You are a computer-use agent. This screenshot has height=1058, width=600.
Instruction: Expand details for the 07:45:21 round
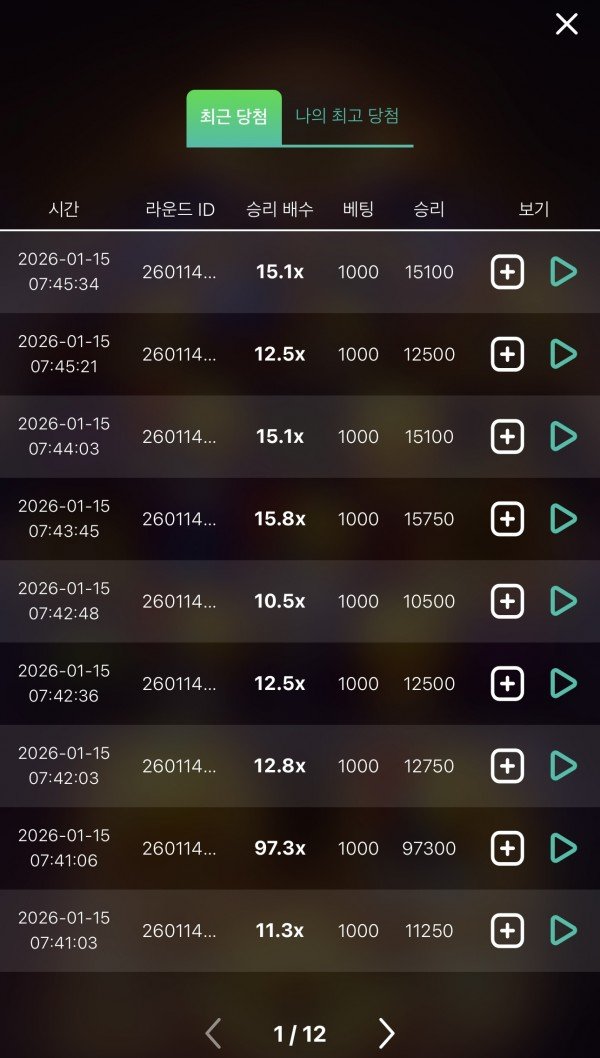pos(507,354)
